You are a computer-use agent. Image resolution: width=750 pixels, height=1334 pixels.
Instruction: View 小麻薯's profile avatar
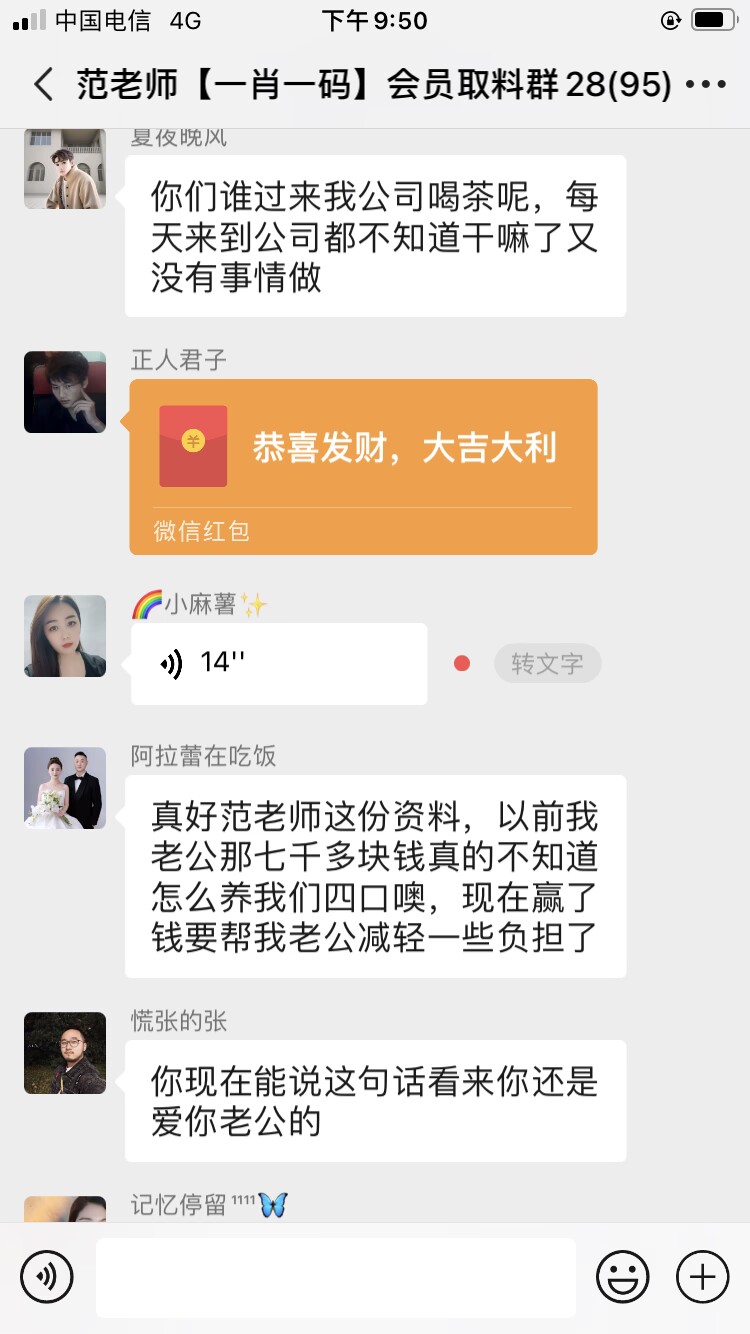pos(65,636)
